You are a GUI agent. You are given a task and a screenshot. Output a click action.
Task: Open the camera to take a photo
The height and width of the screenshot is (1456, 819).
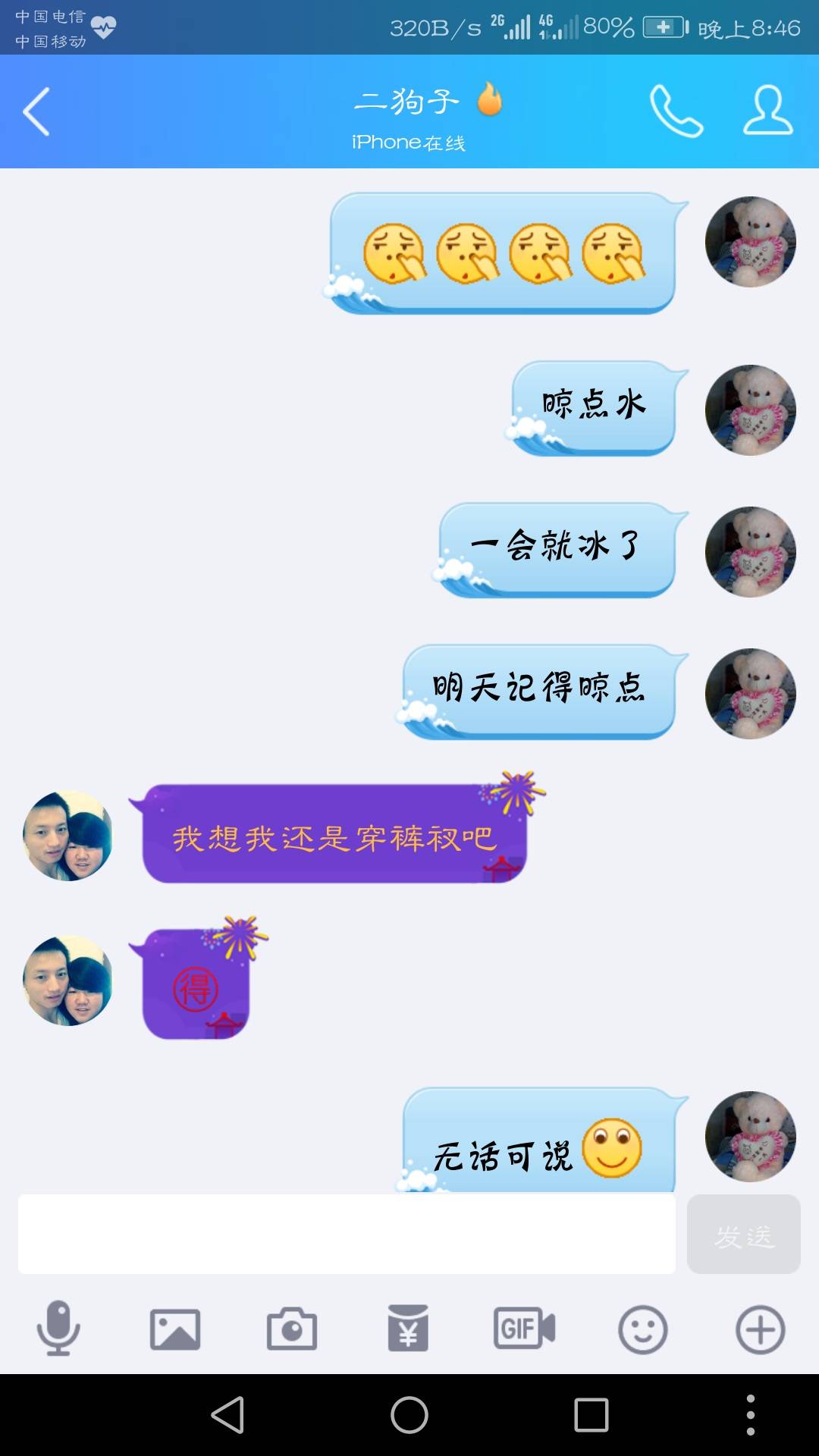coord(292,1329)
